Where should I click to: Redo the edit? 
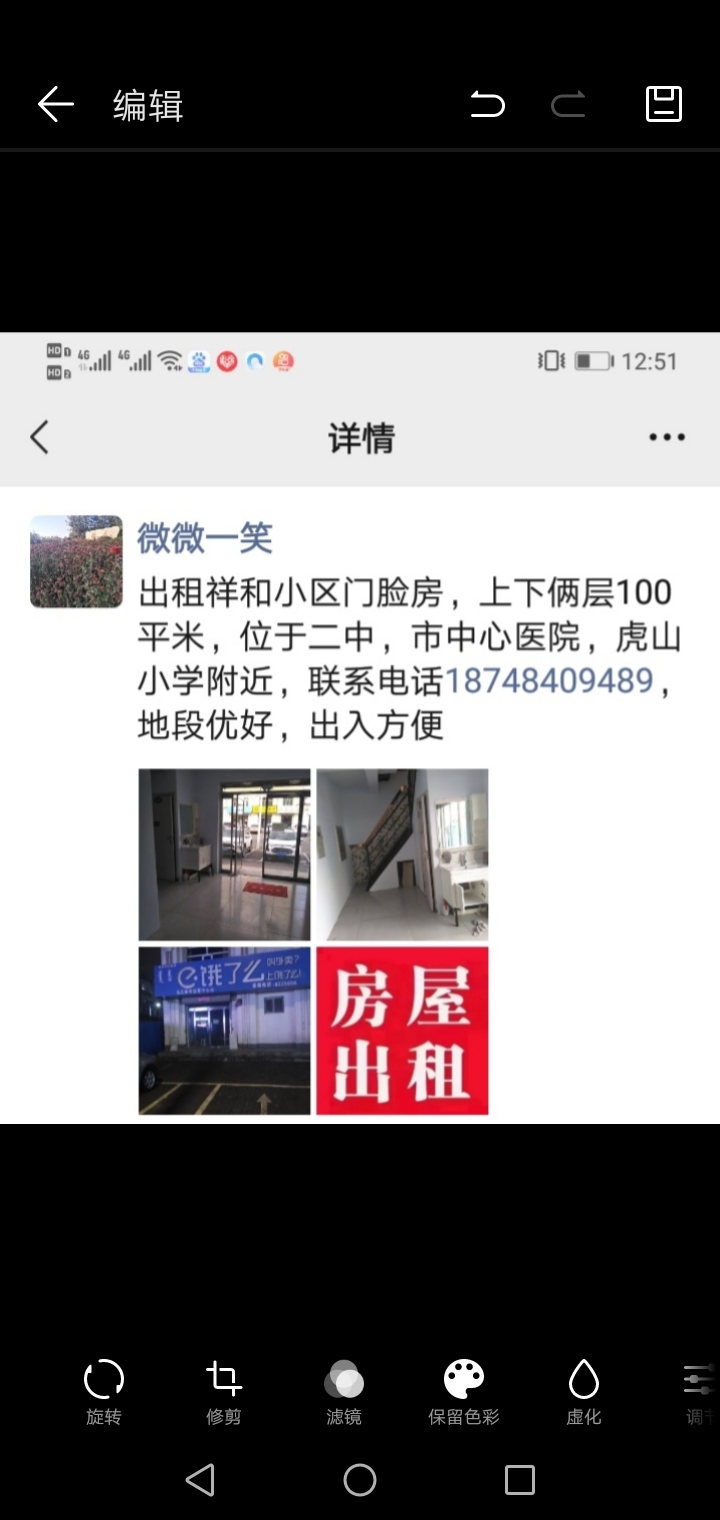click(568, 104)
